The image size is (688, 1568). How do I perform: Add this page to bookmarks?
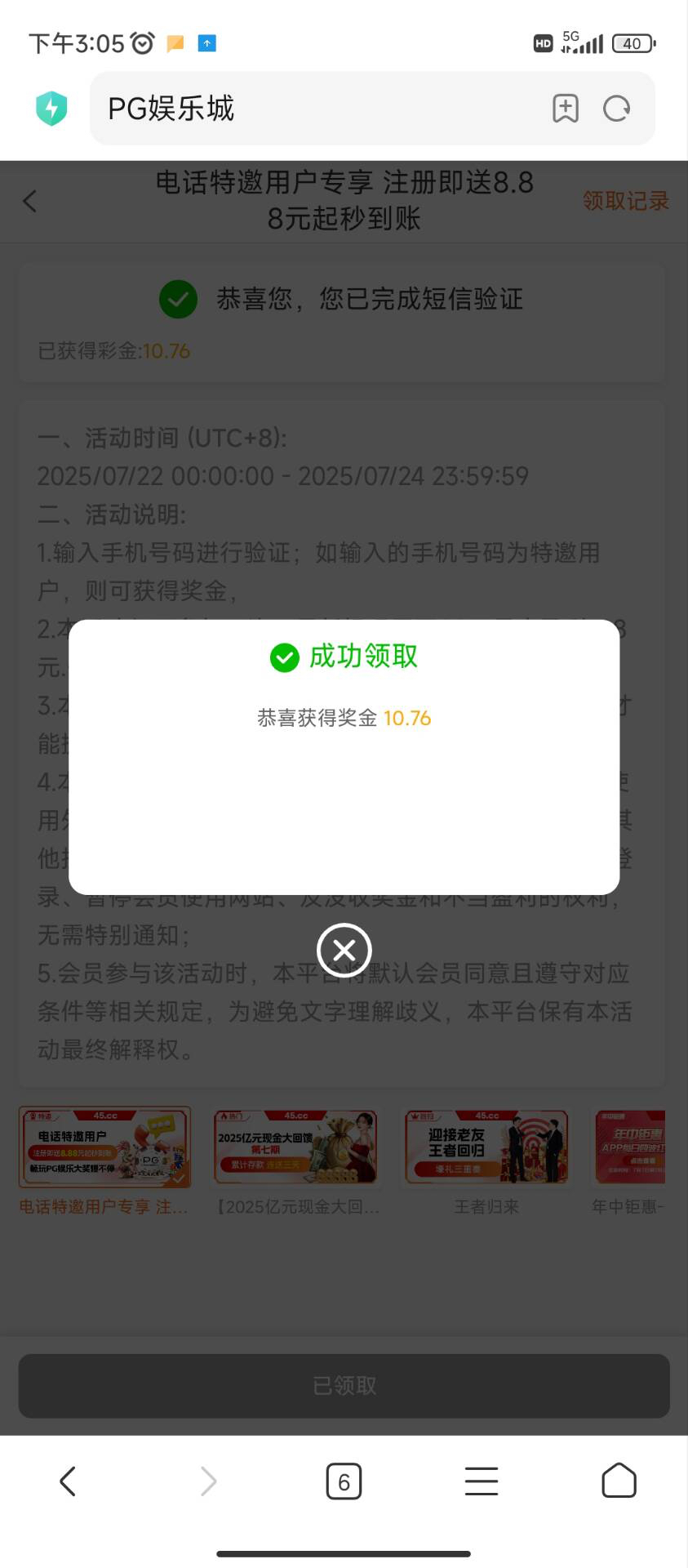point(565,109)
